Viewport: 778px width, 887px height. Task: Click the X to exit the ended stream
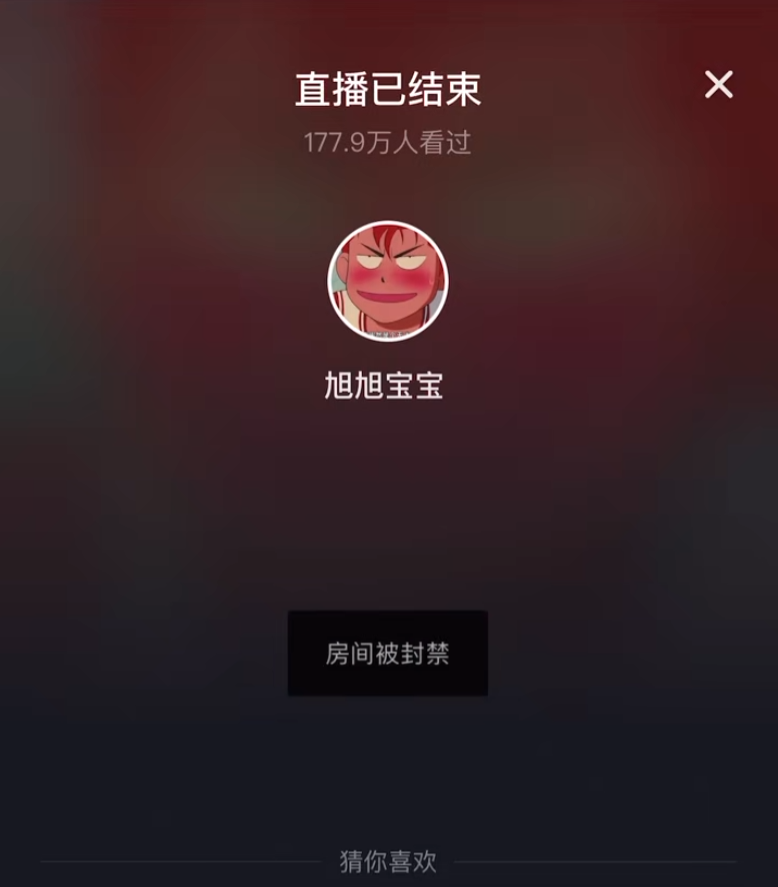[x=718, y=86]
